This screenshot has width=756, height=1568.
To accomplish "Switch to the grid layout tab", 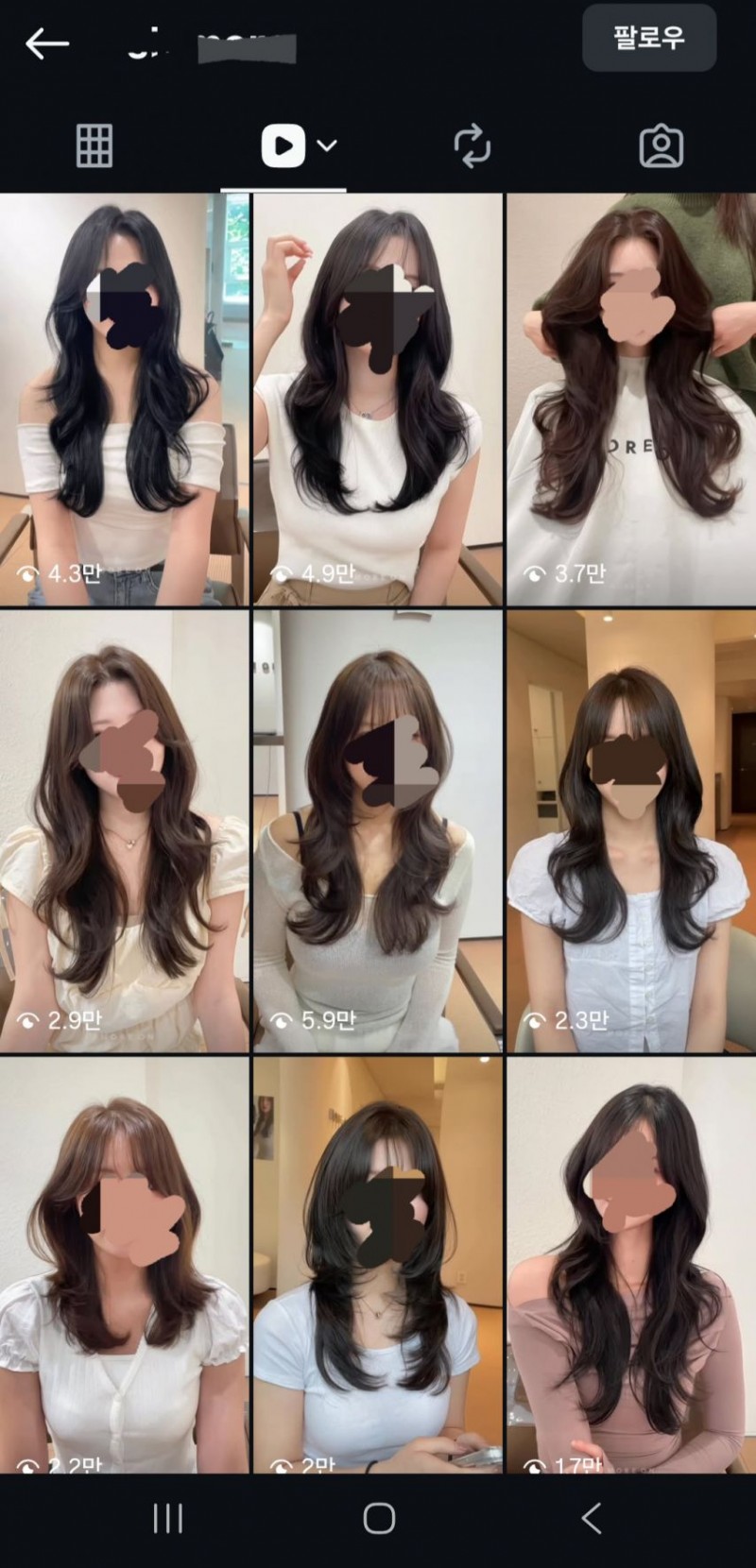I will (94, 146).
